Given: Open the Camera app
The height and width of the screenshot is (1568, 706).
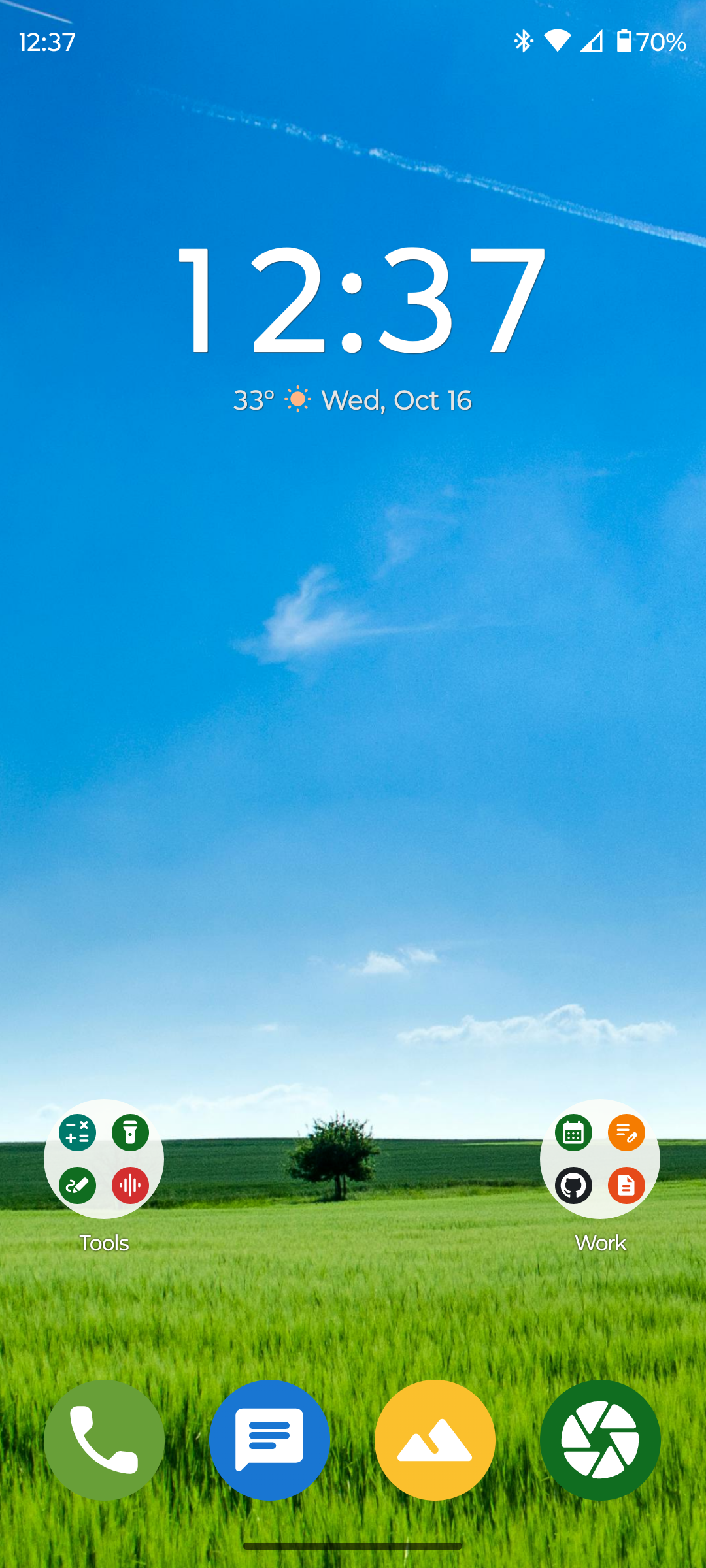Looking at the screenshot, I should (600, 1441).
